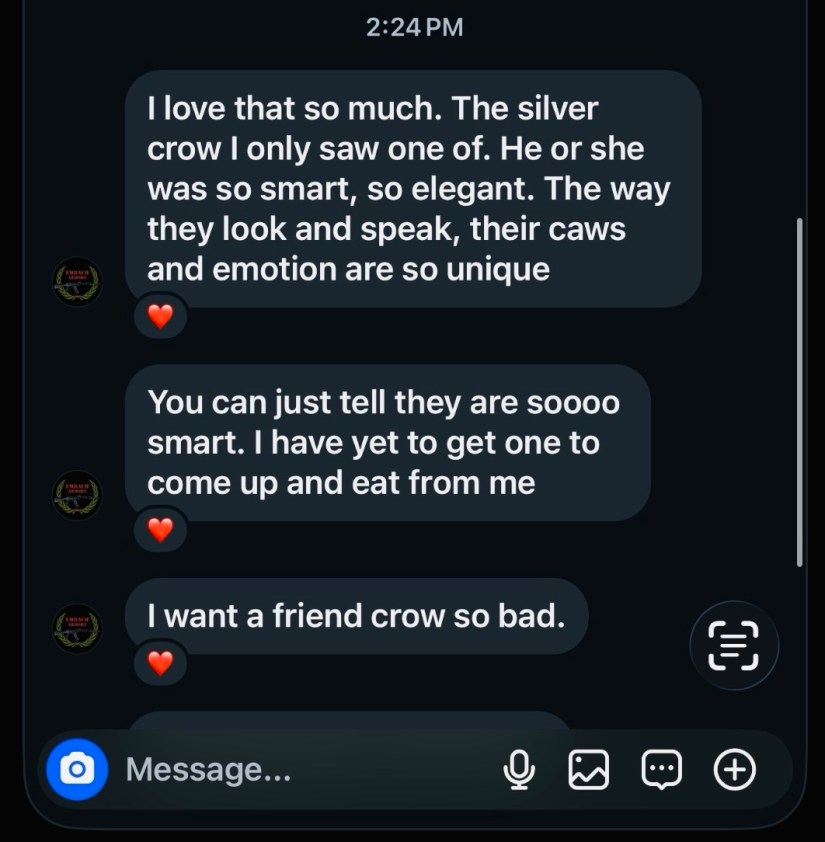Tap the floating text scan button

point(734,645)
